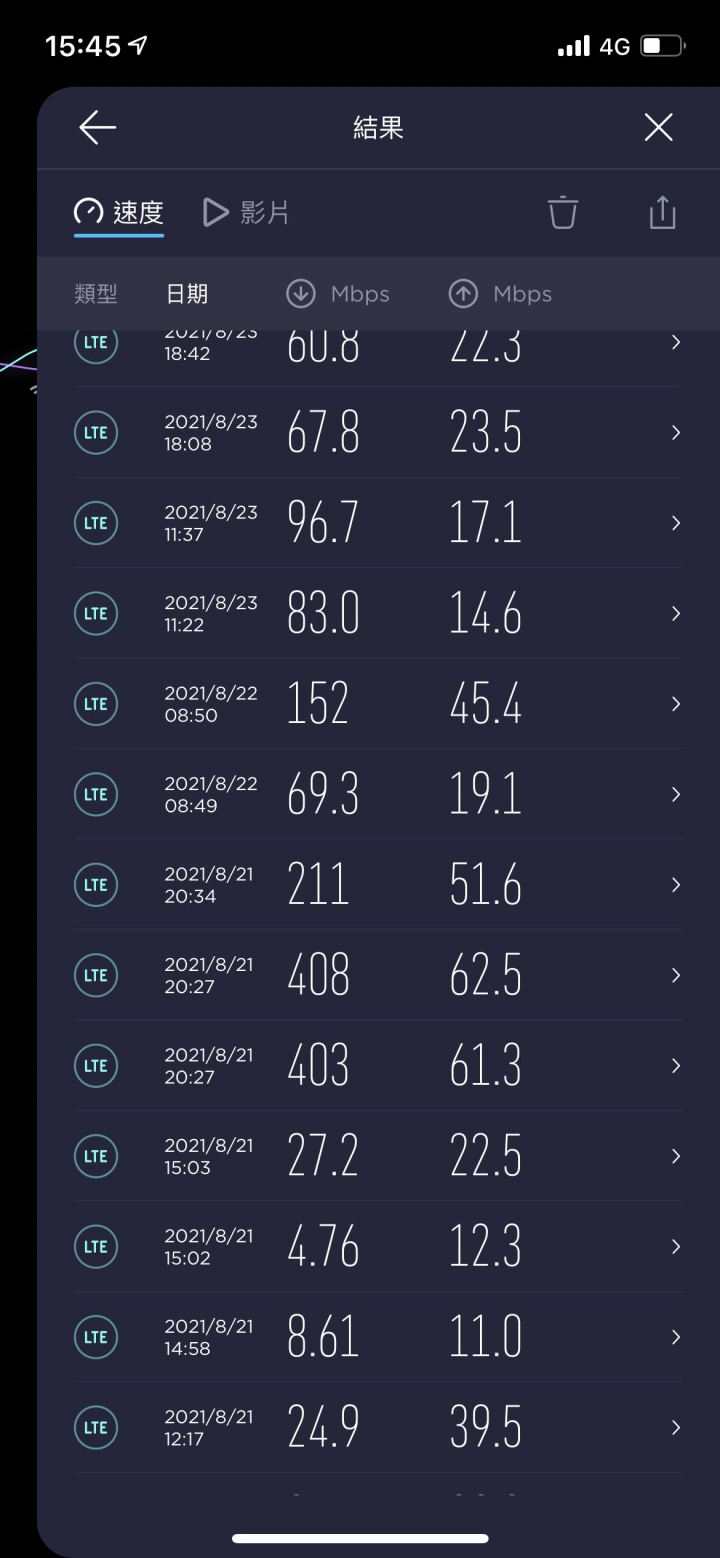The image size is (720, 1558).
Task: View the 2021/8/23 11:22 result
Action: [378, 613]
